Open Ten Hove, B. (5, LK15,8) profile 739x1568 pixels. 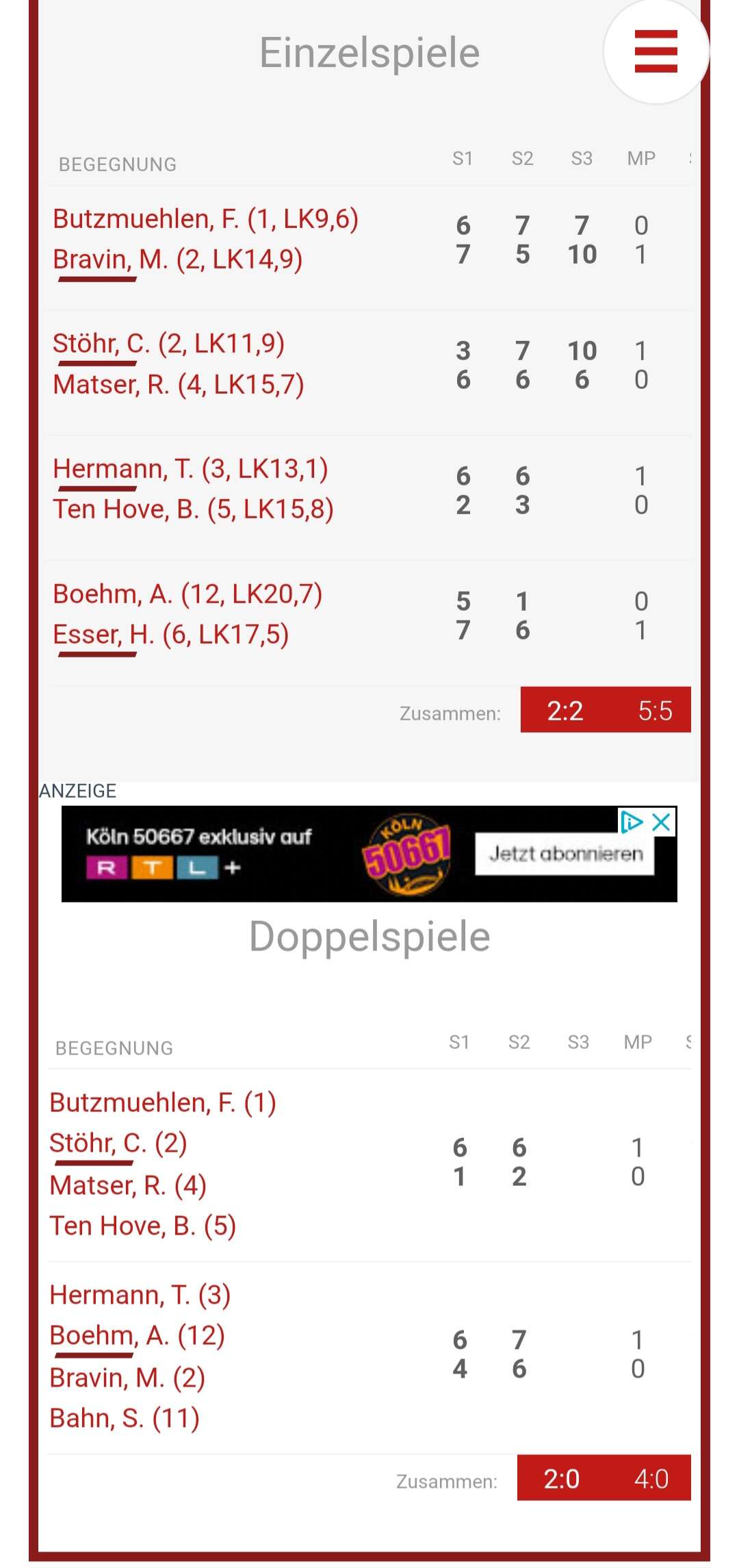(x=193, y=509)
